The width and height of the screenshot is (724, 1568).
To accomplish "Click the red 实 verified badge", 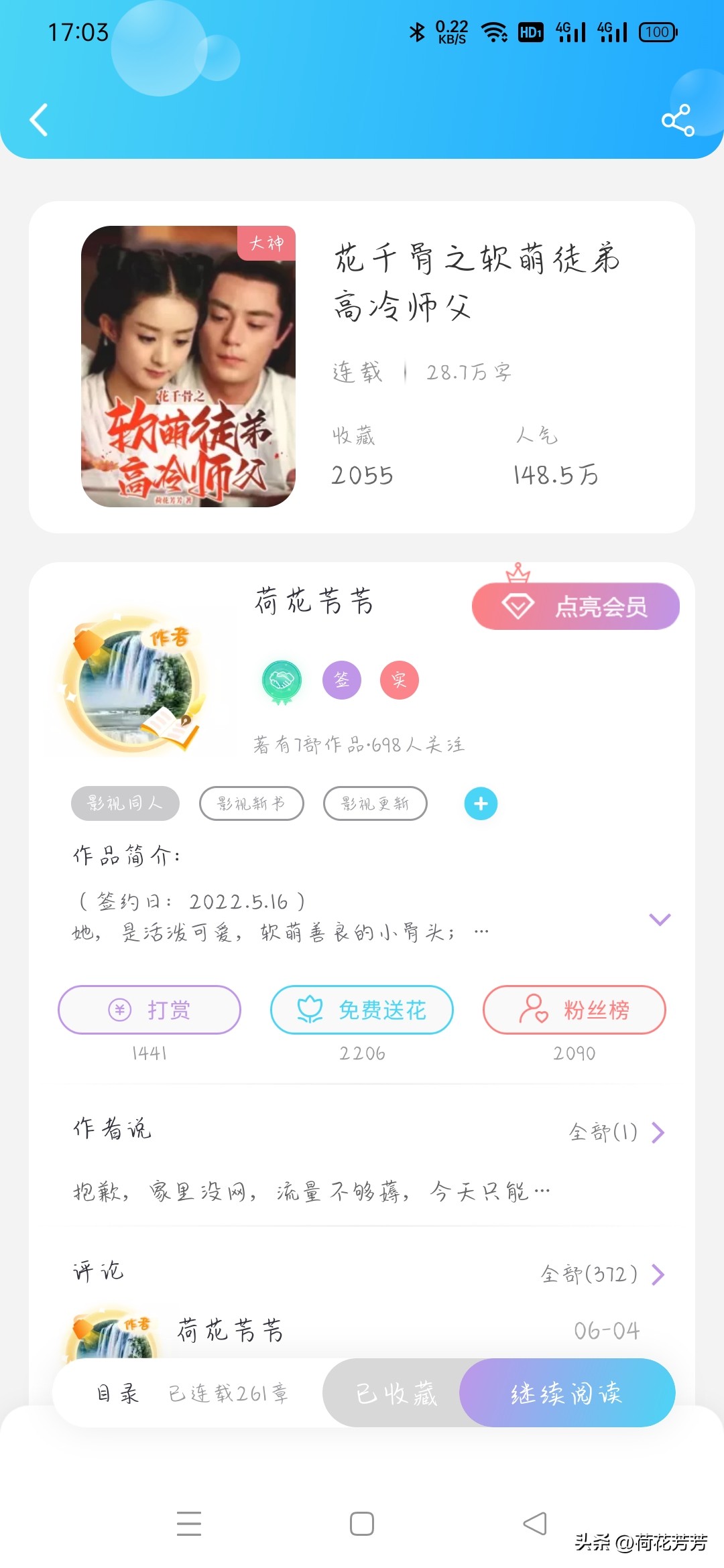I will (400, 679).
